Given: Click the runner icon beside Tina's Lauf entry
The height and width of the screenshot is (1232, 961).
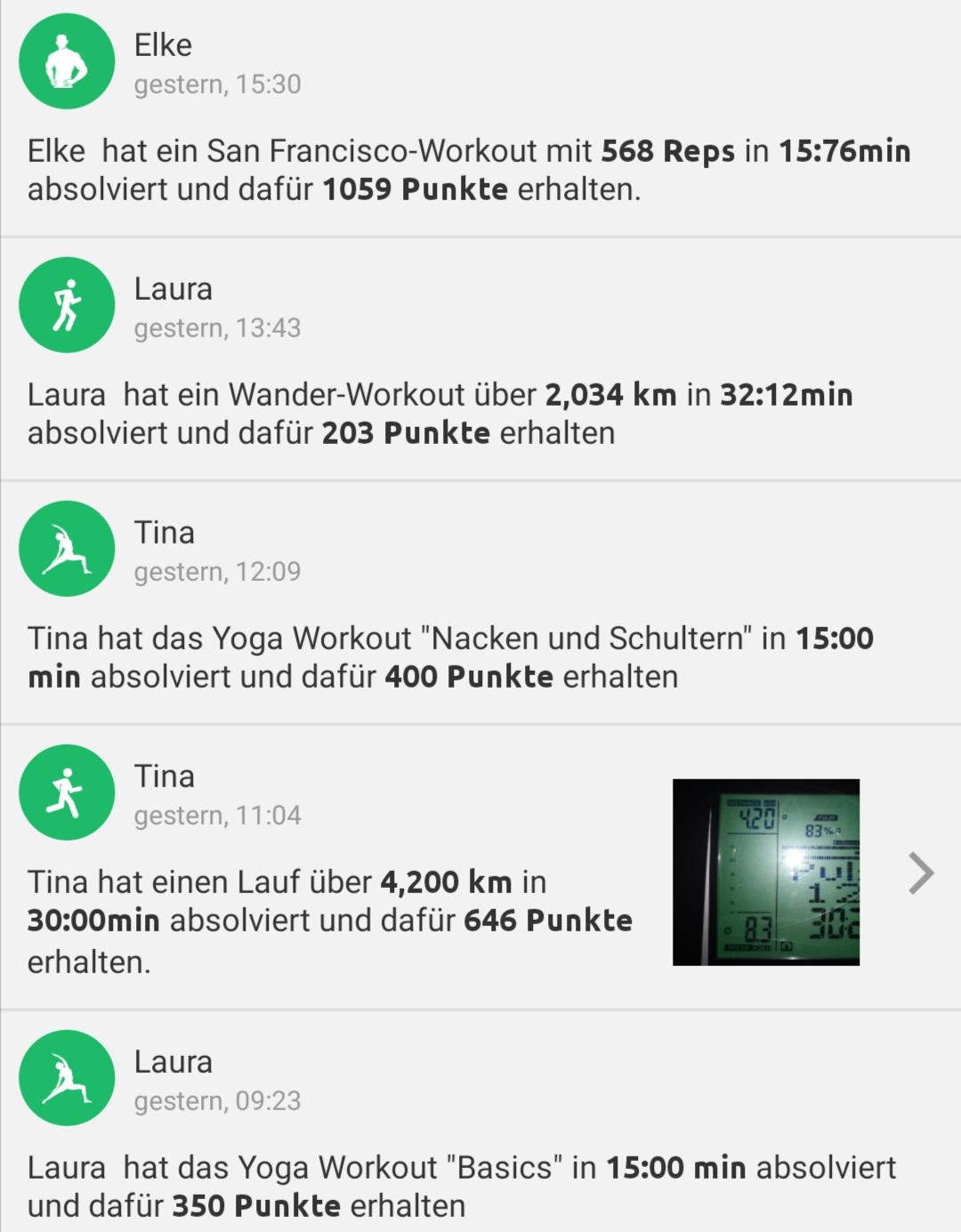Looking at the screenshot, I should pyautogui.click(x=67, y=791).
